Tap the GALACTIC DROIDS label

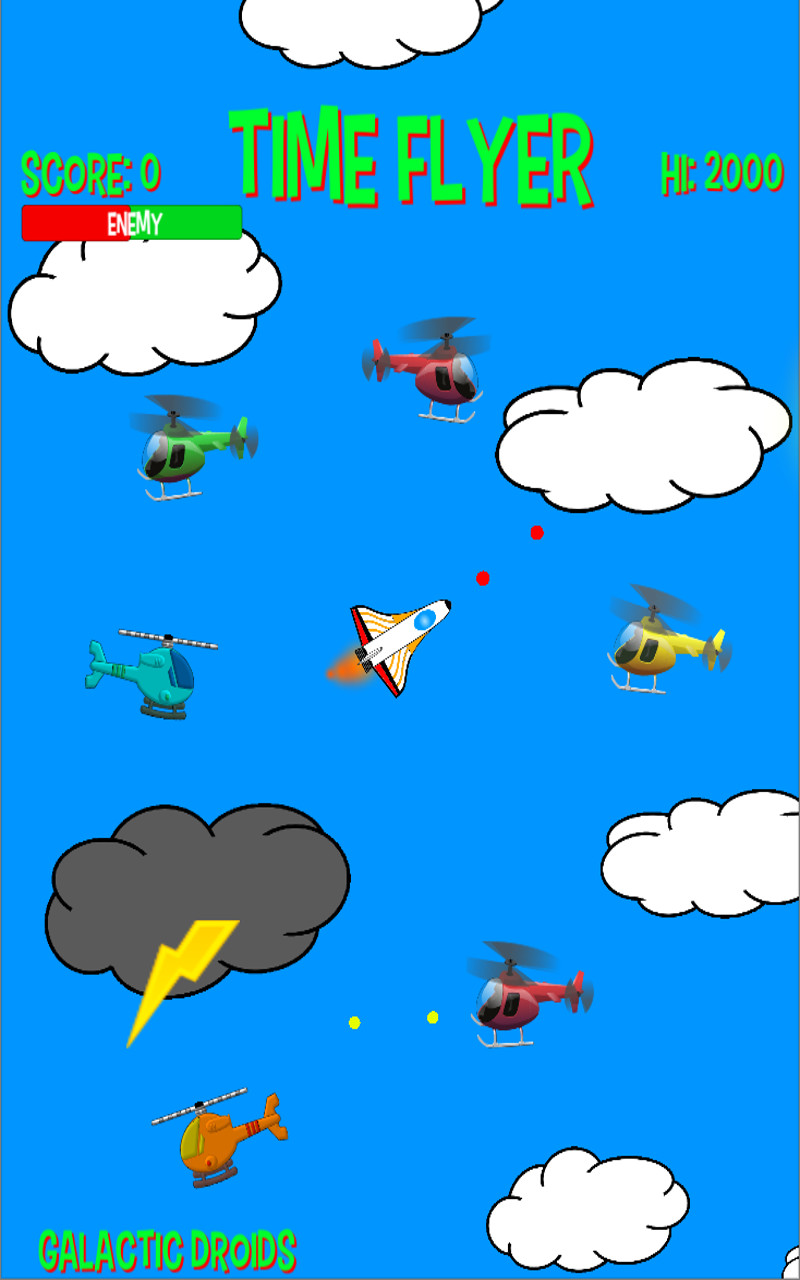point(168,1247)
